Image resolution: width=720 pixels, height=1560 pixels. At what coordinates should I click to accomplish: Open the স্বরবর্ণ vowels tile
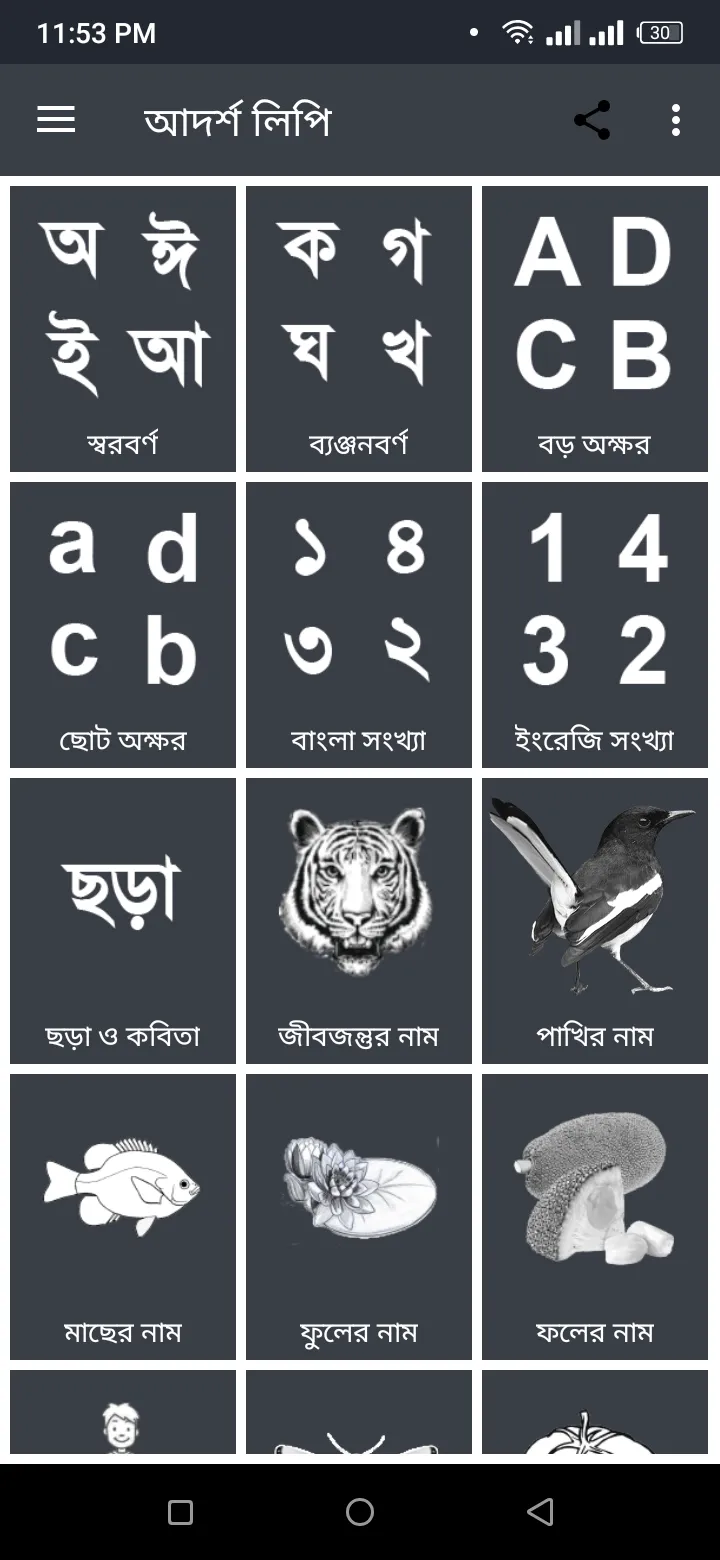coord(123,328)
